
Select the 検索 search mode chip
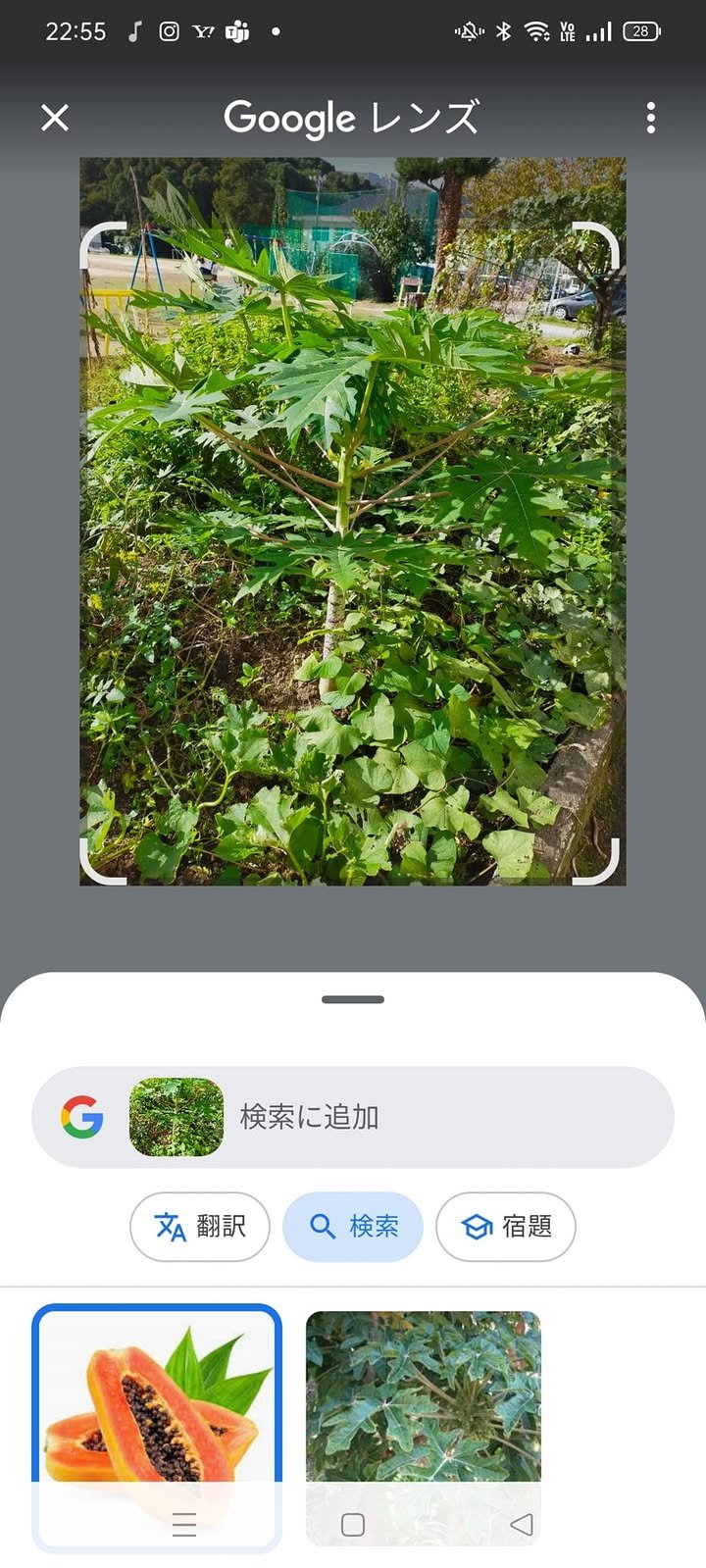pyautogui.click(x=353, y=1226)
